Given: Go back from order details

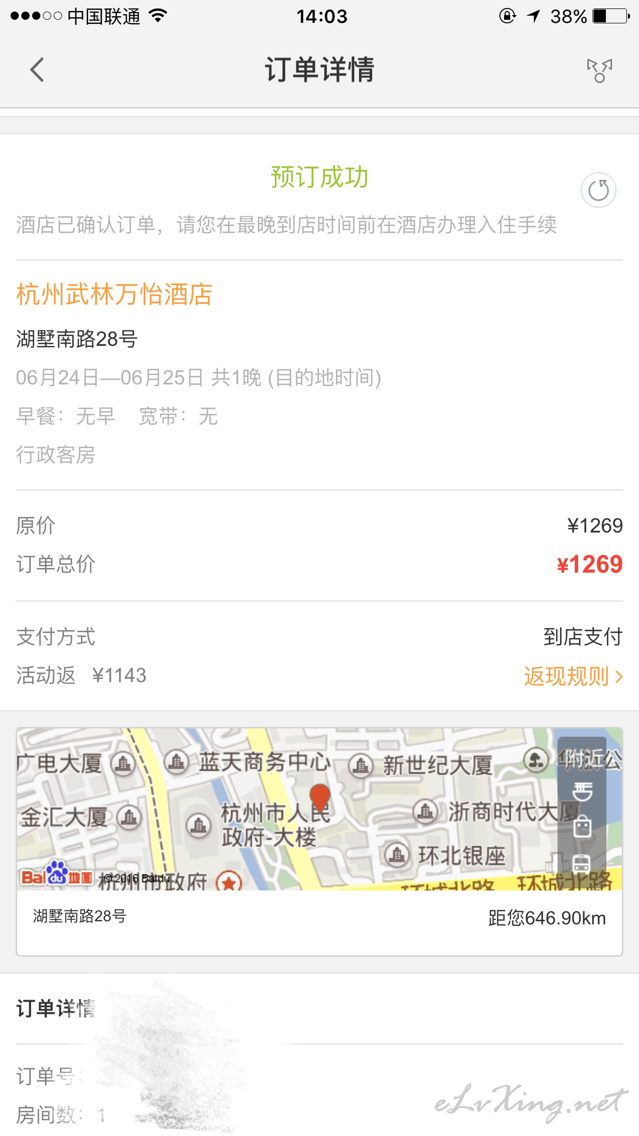Looking at the screenshot, I should pos(37,70).
